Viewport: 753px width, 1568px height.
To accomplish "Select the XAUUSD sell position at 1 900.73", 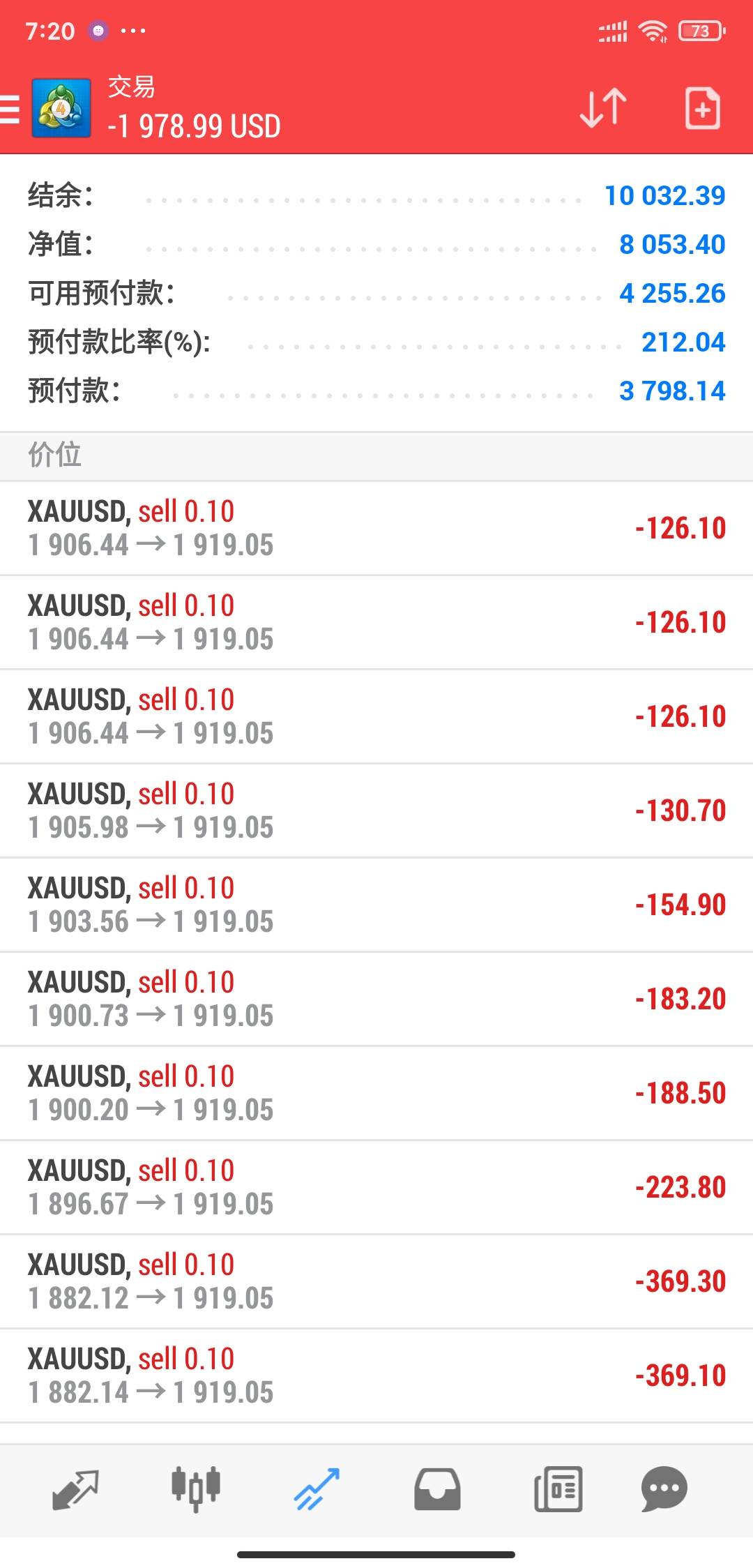I will coord(376,999).
